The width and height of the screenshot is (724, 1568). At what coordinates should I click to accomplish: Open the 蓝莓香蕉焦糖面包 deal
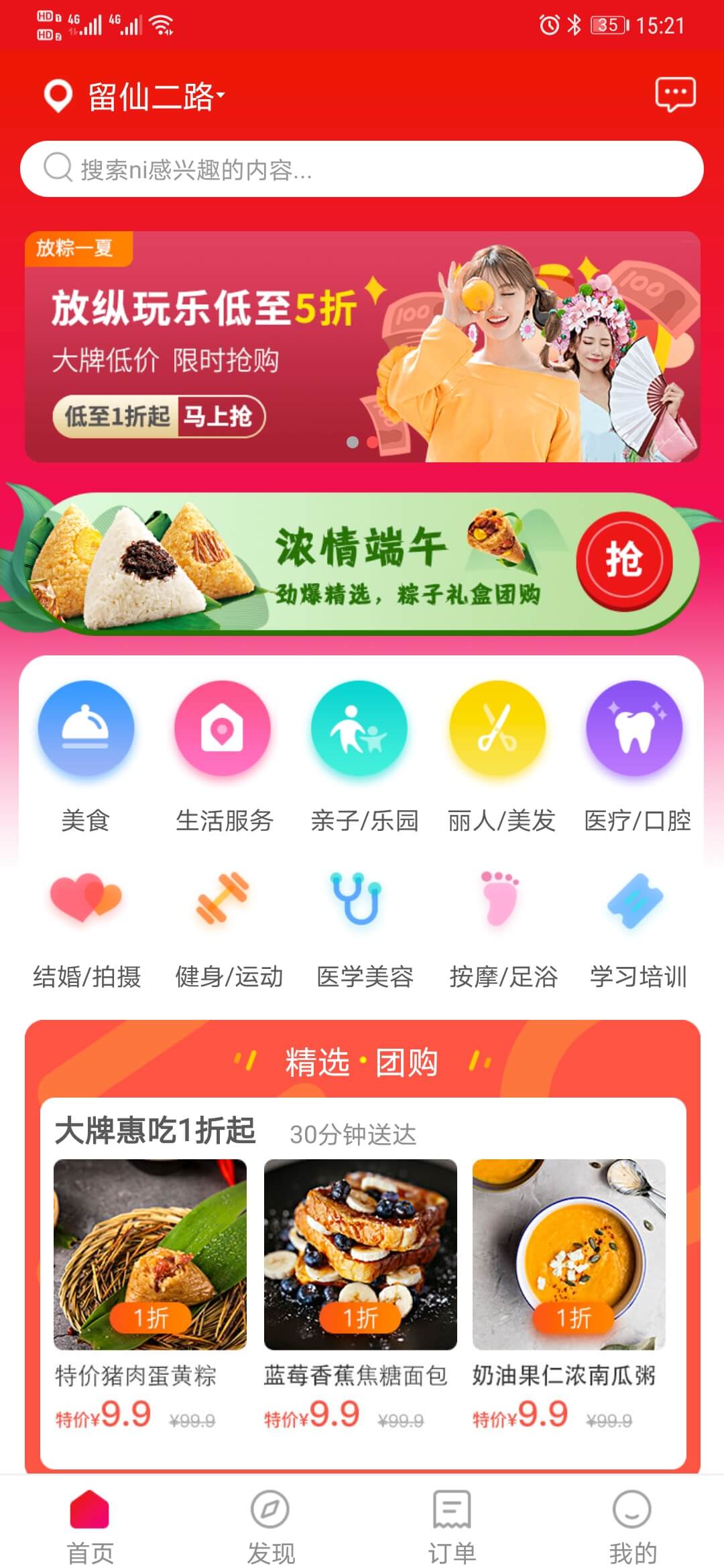(x=360, y=1273)
